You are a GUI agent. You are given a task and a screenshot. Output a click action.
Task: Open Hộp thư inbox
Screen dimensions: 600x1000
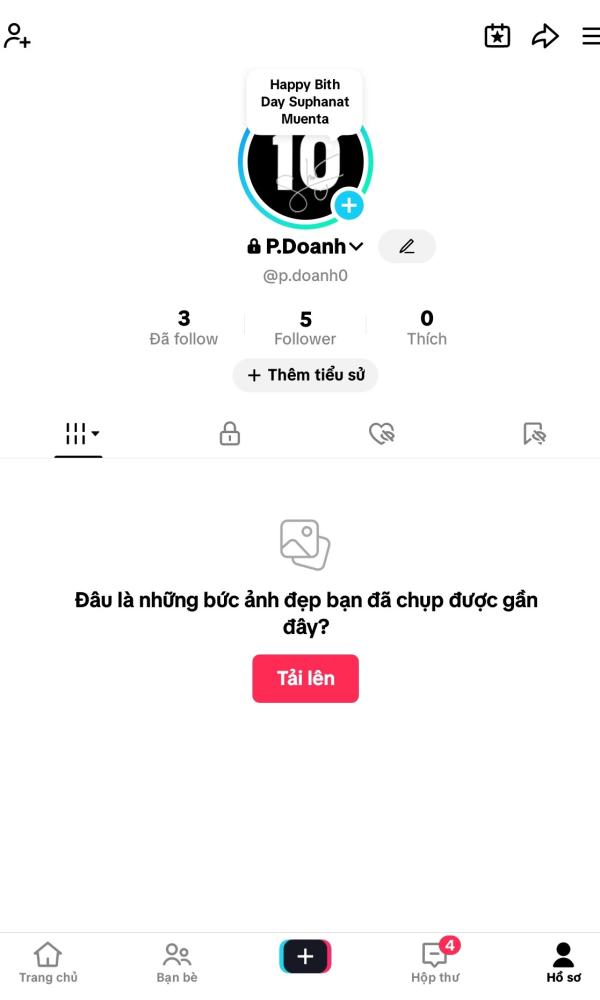pyautogui.click(x=435, y=962)
